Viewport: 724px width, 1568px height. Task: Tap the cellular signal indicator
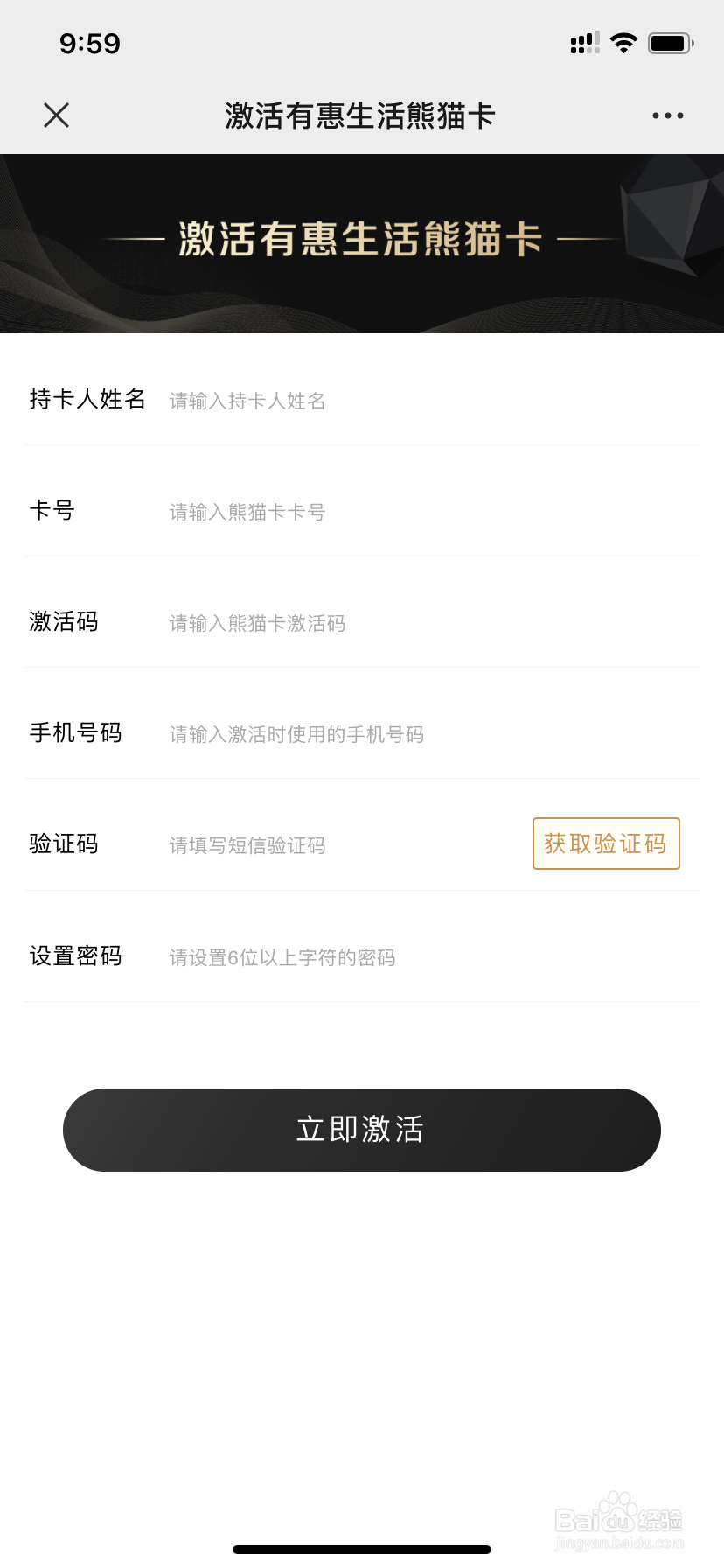pos(584,42)
